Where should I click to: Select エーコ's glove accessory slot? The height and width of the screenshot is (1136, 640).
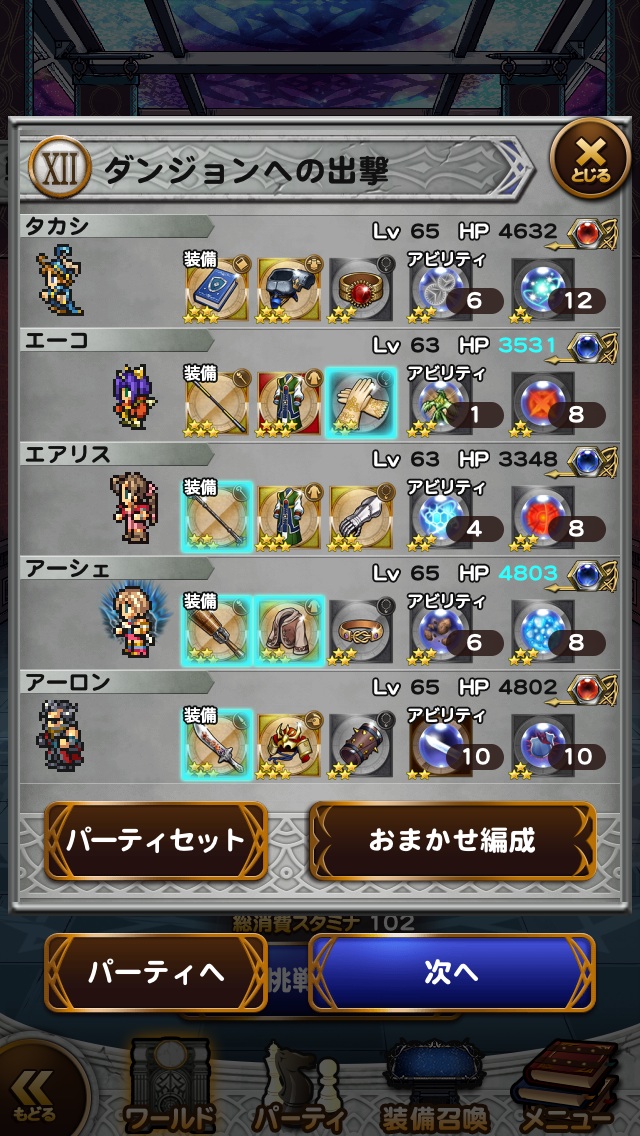coord(361,402)
